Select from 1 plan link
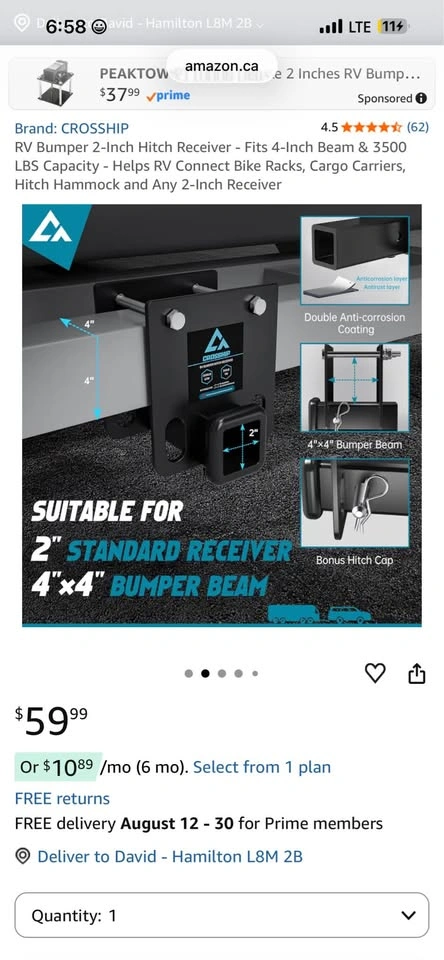Image resolution: width=444 pixels, height=960 pixels. [x=262, y=767]
